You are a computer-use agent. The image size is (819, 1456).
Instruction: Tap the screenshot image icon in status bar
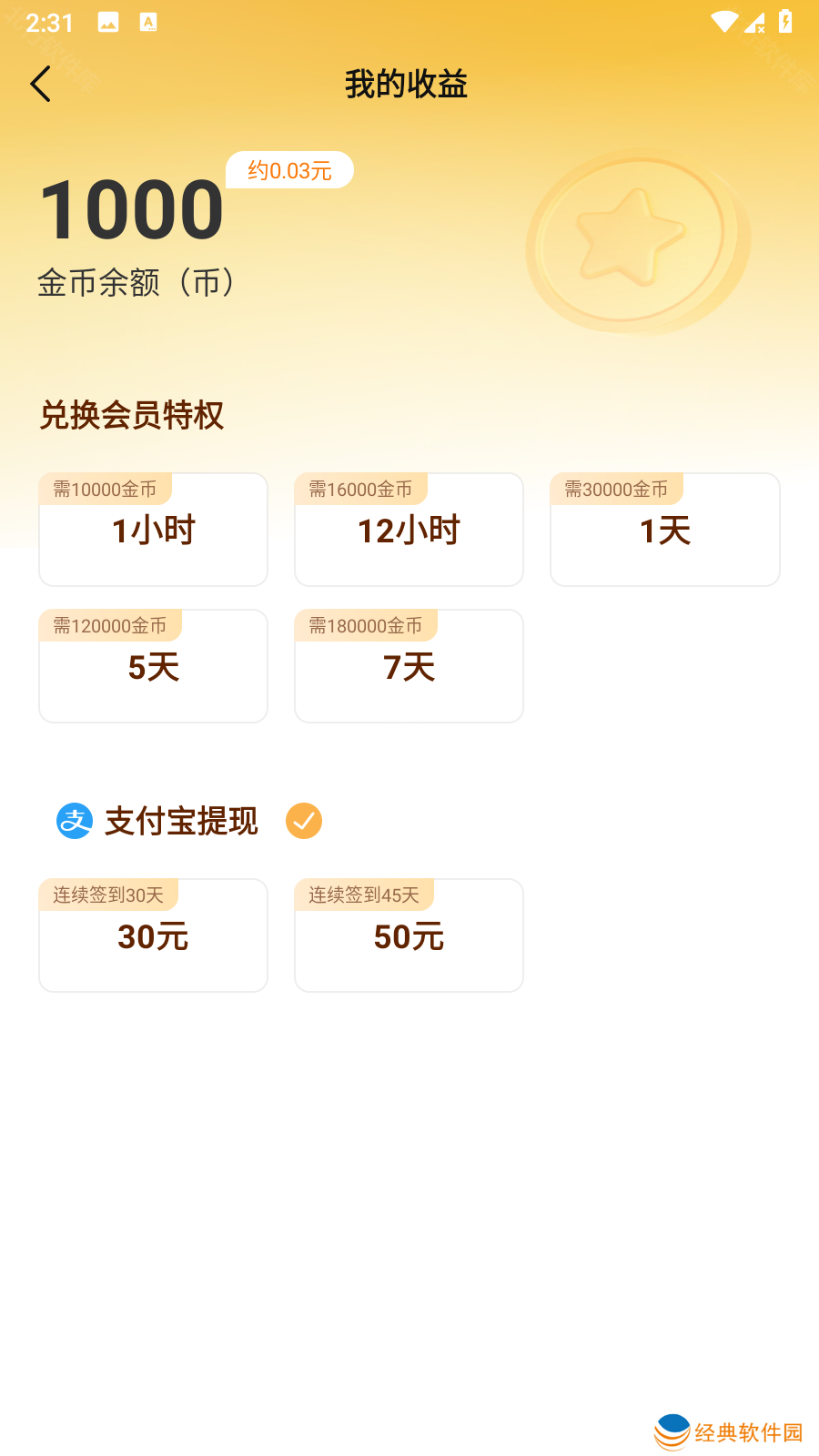[x=107, y=22]
